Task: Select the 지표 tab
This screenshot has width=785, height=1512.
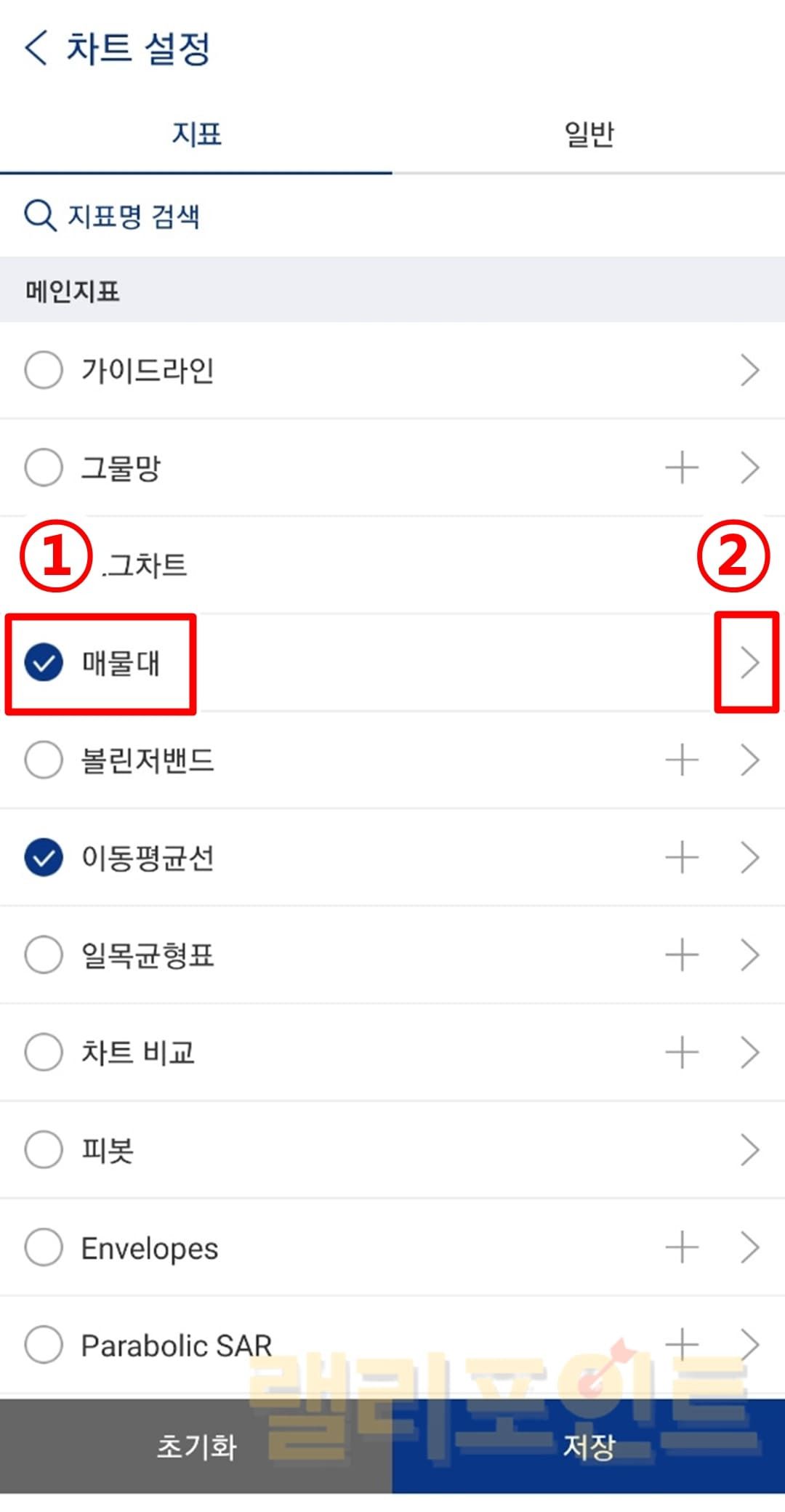Action: [196, 134]
